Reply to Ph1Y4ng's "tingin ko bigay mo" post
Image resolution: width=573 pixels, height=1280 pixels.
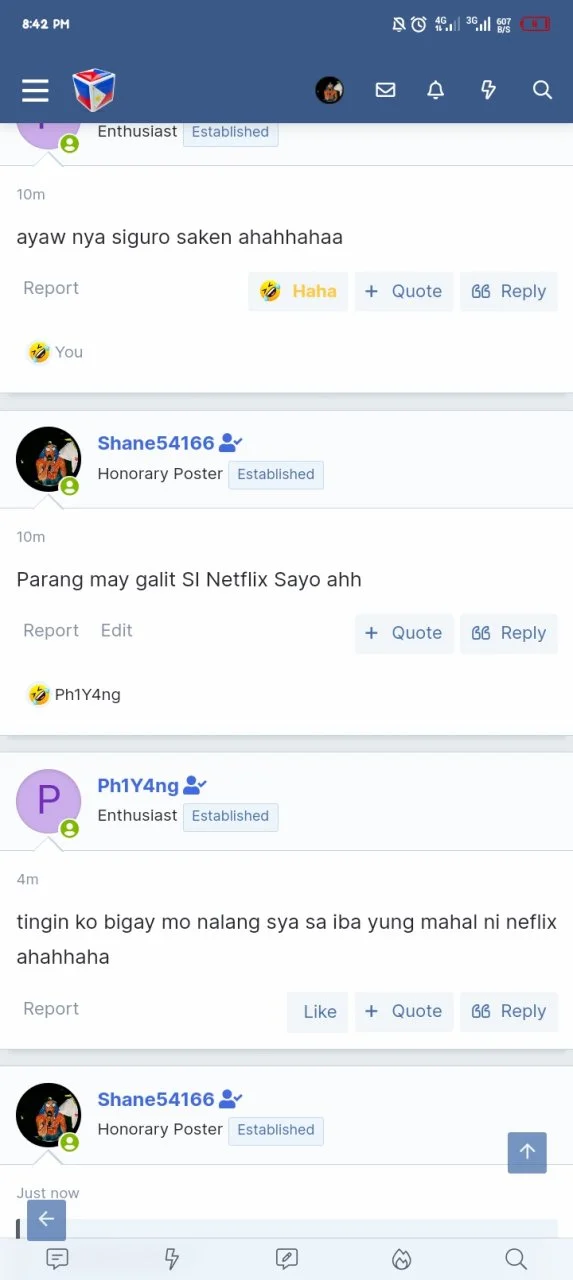pos(509,1011)
